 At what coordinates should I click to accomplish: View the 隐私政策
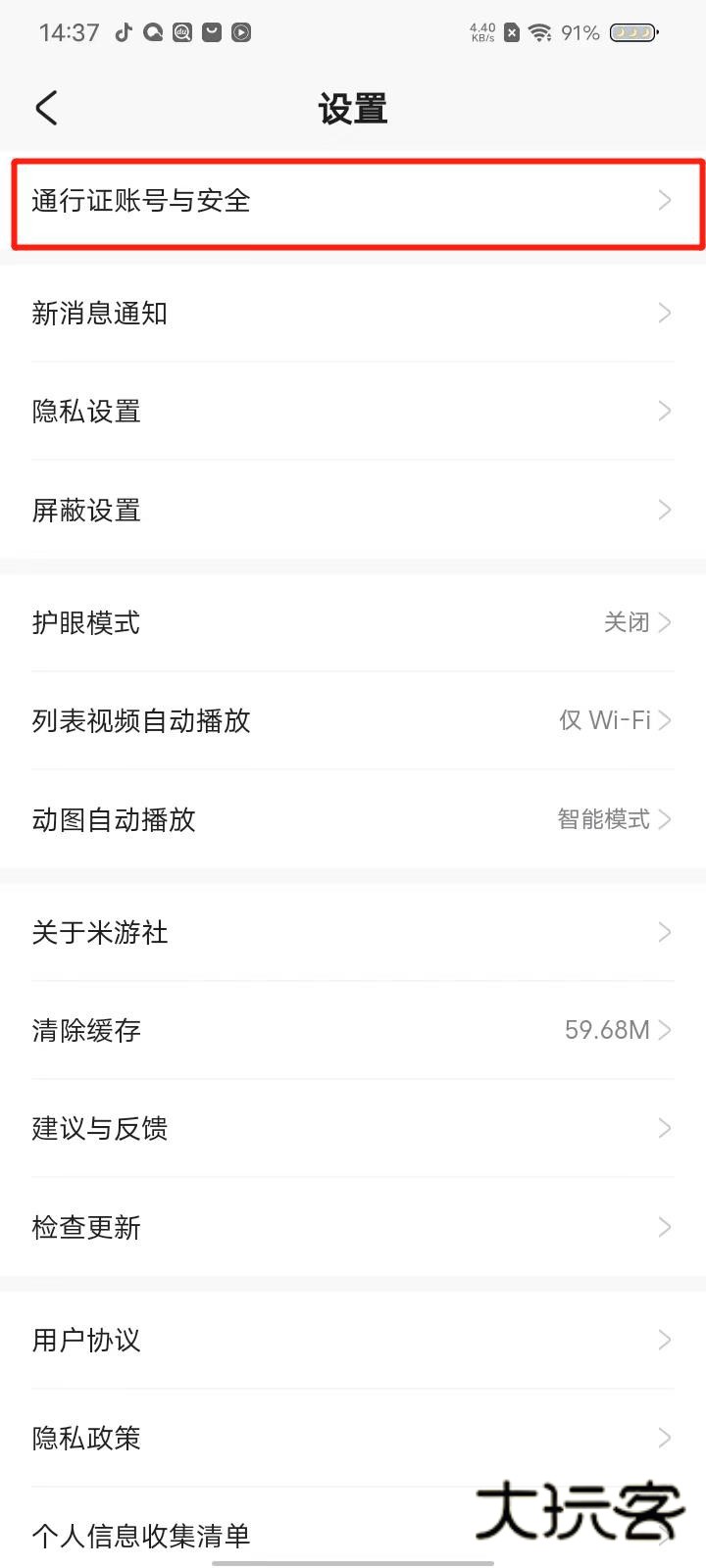click(x=353, y=1438)
